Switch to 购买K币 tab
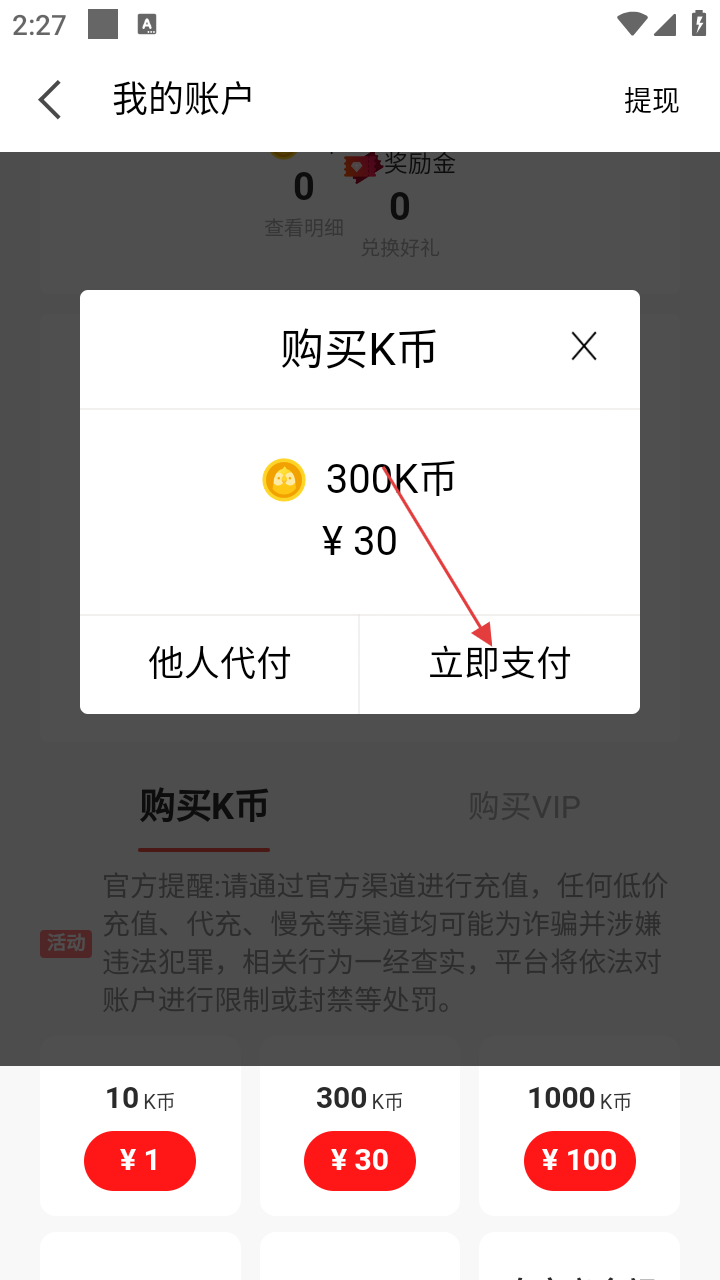Screen dimensions: 720x1280 (x=204, y=806)
